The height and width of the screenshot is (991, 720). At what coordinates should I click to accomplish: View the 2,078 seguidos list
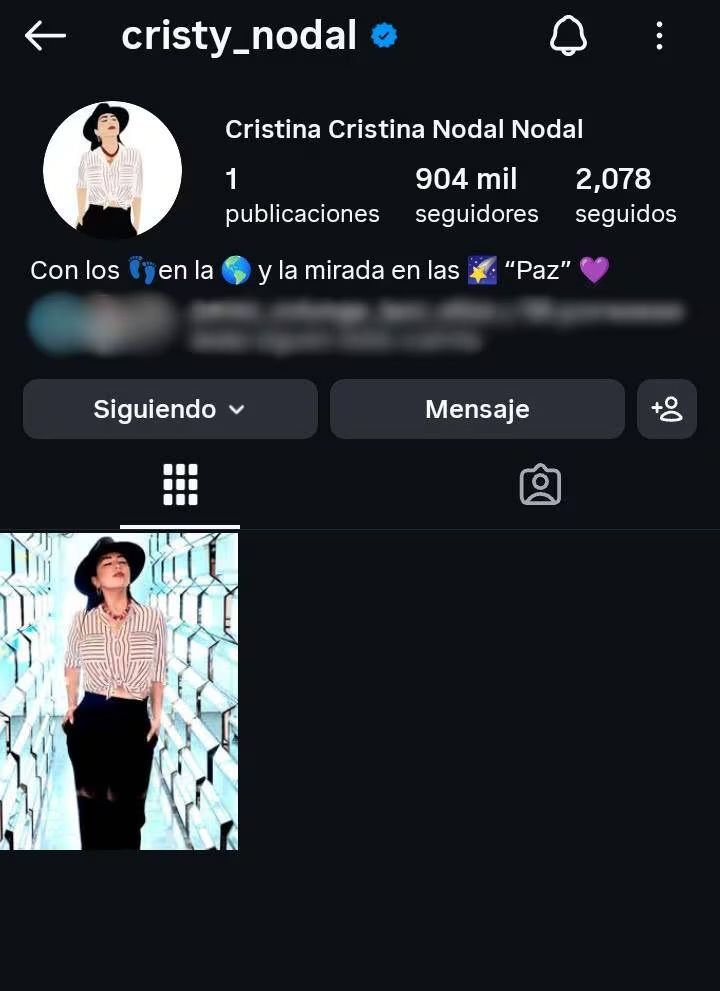click(625, 195)
